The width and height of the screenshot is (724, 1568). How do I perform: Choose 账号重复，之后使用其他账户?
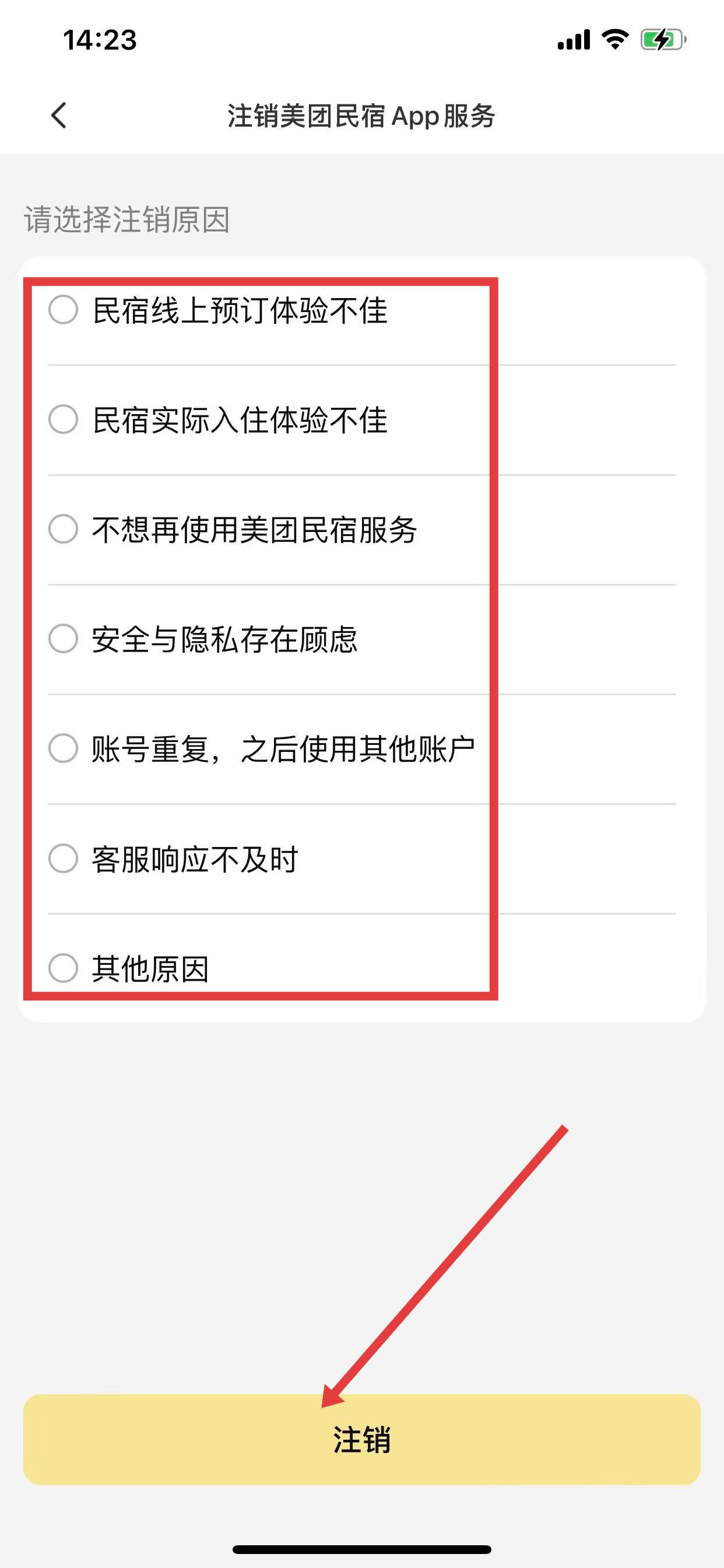click(64, 748)
